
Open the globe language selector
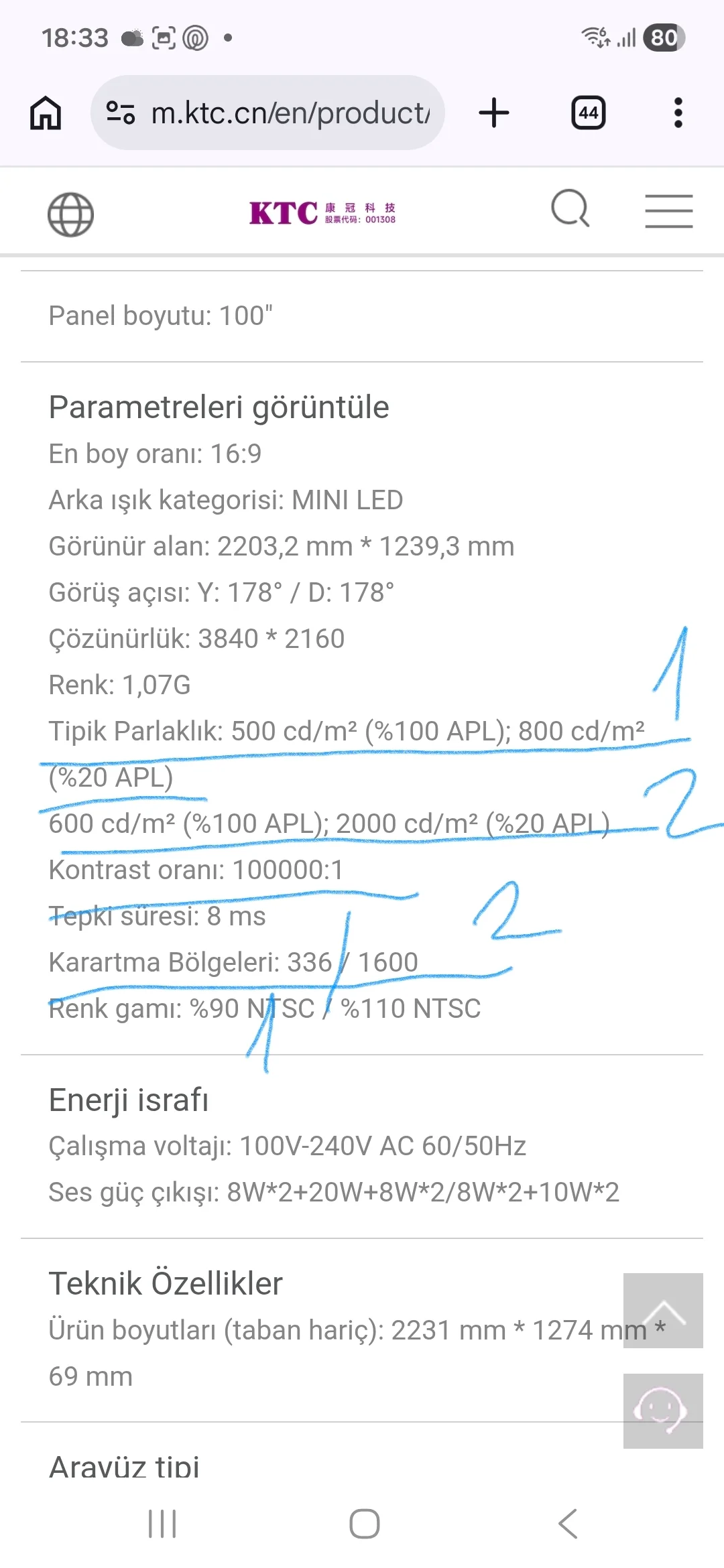70,214
